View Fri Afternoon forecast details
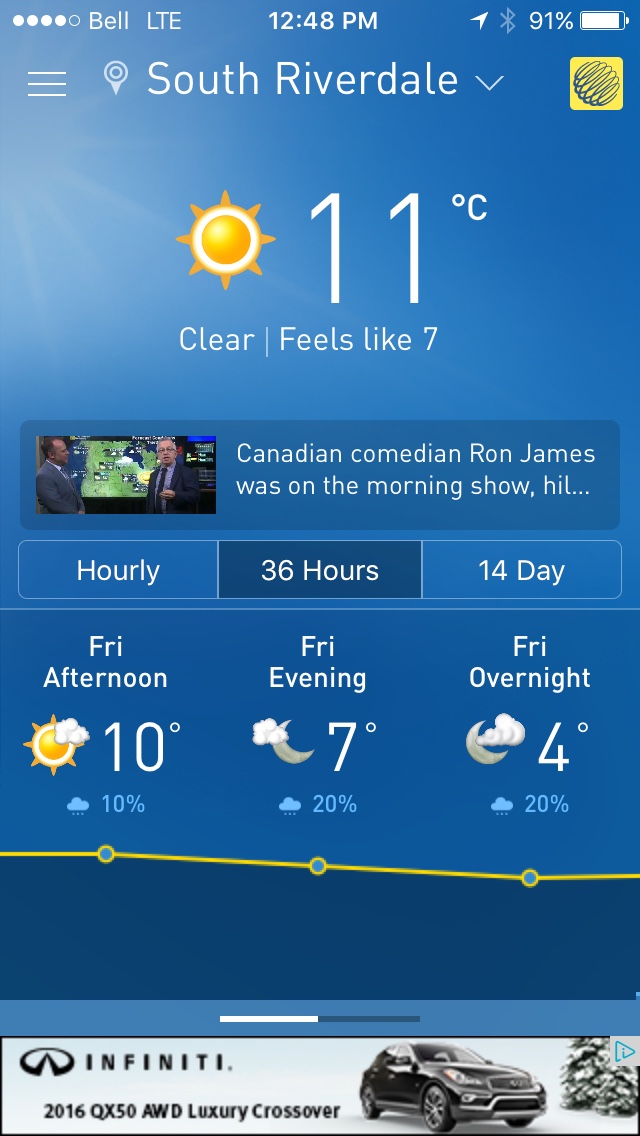 click(x=106, y=725)
